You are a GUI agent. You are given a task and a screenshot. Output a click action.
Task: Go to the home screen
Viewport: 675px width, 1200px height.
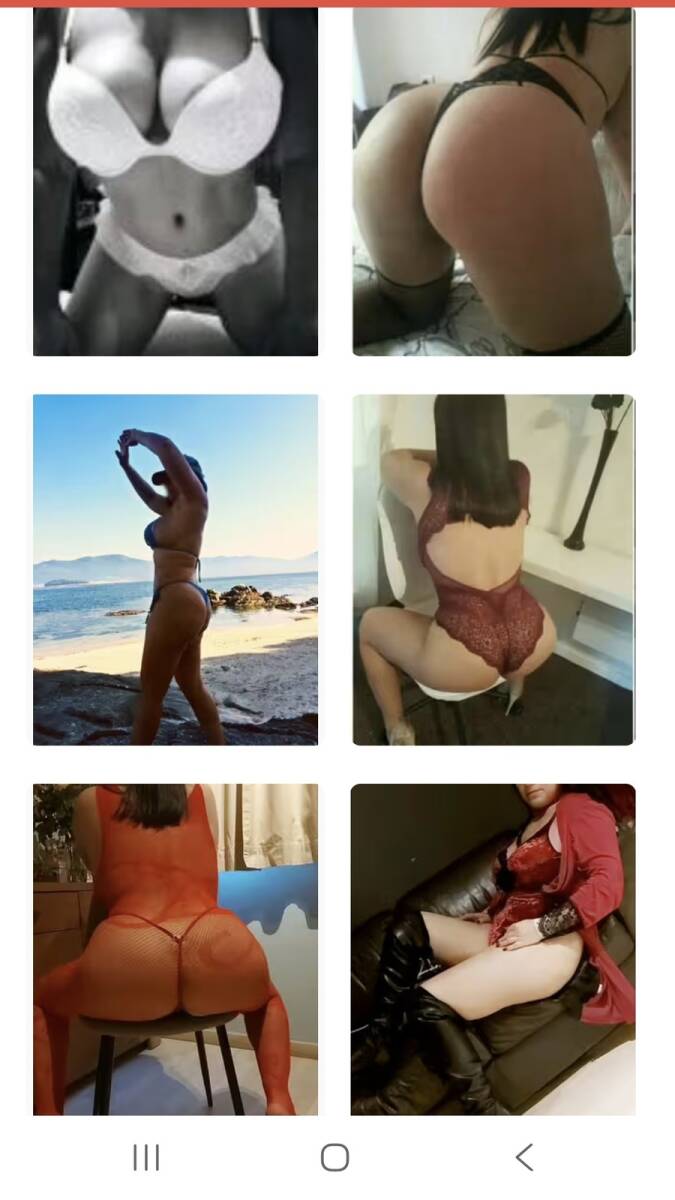point(335,1157)
